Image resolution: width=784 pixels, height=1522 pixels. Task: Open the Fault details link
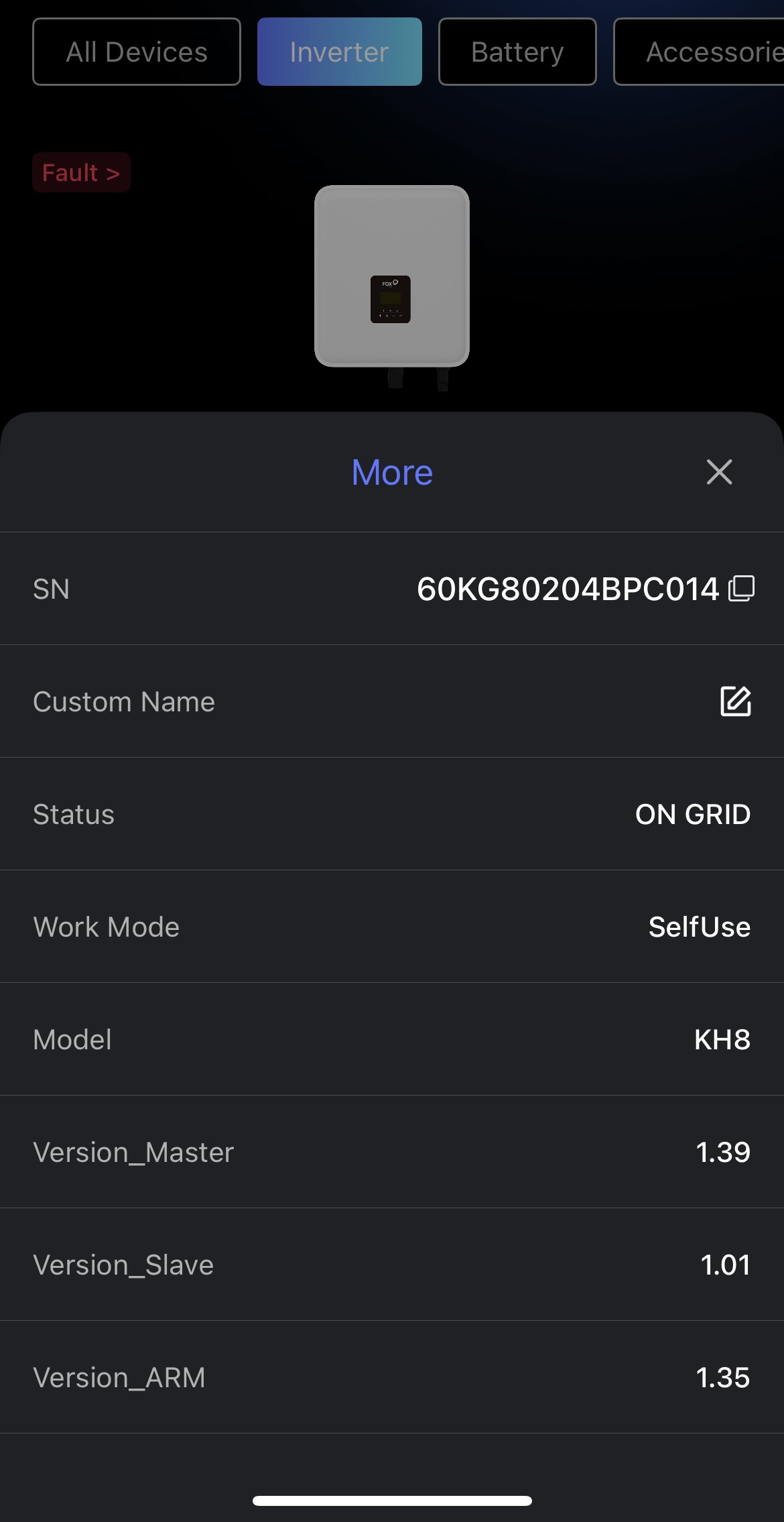pos(81,173)
